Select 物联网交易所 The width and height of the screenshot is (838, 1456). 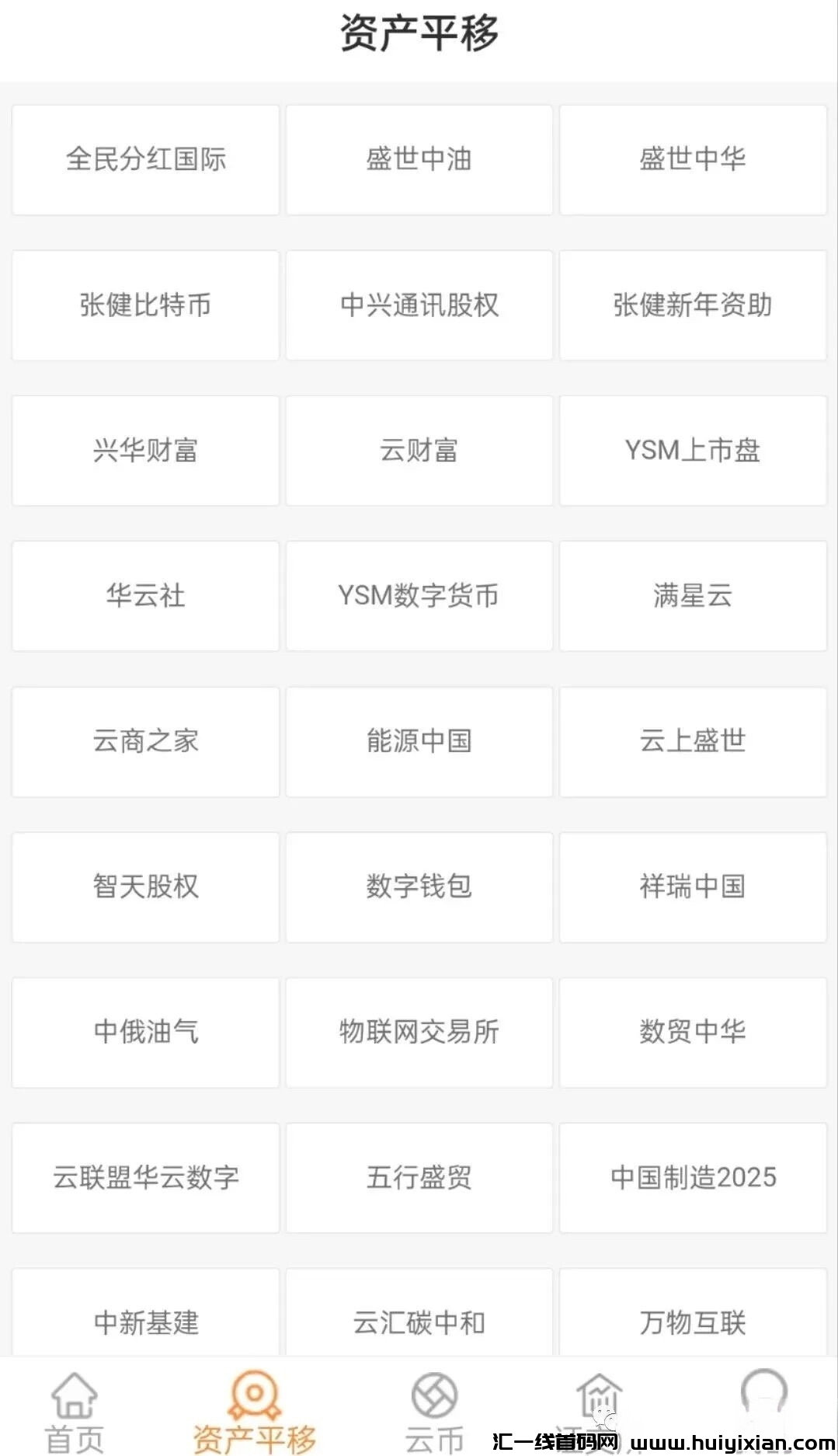click(x=419, y=1033)
